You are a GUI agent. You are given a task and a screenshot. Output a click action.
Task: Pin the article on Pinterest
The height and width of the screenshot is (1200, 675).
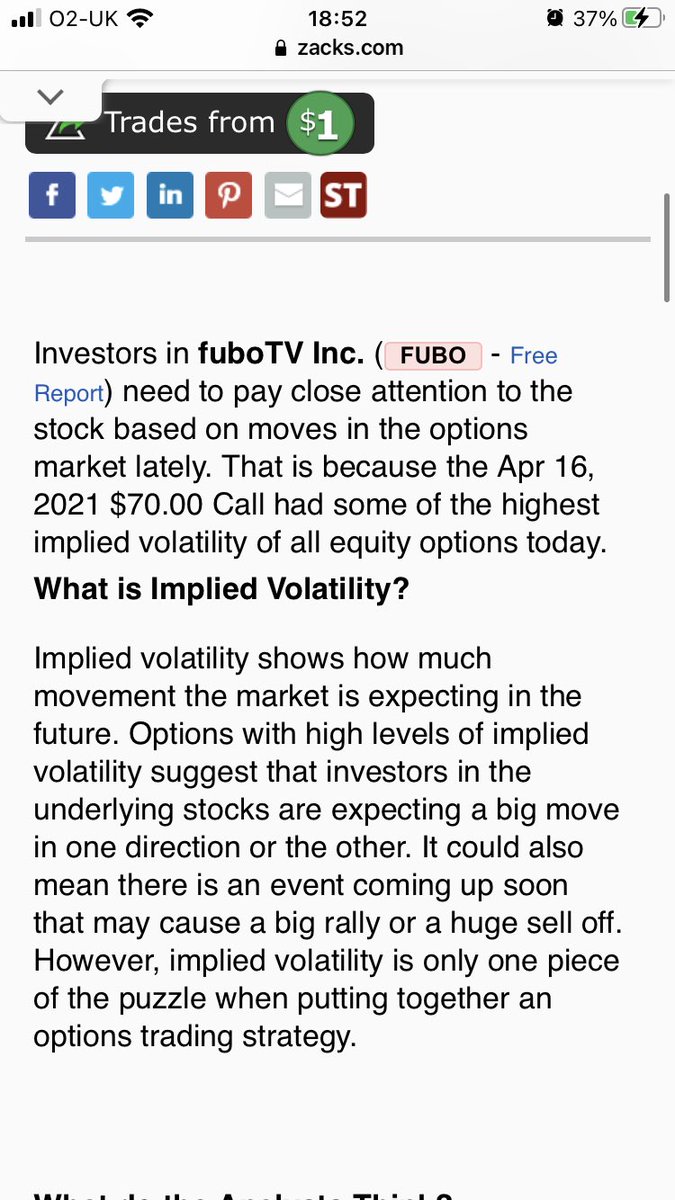229,195
